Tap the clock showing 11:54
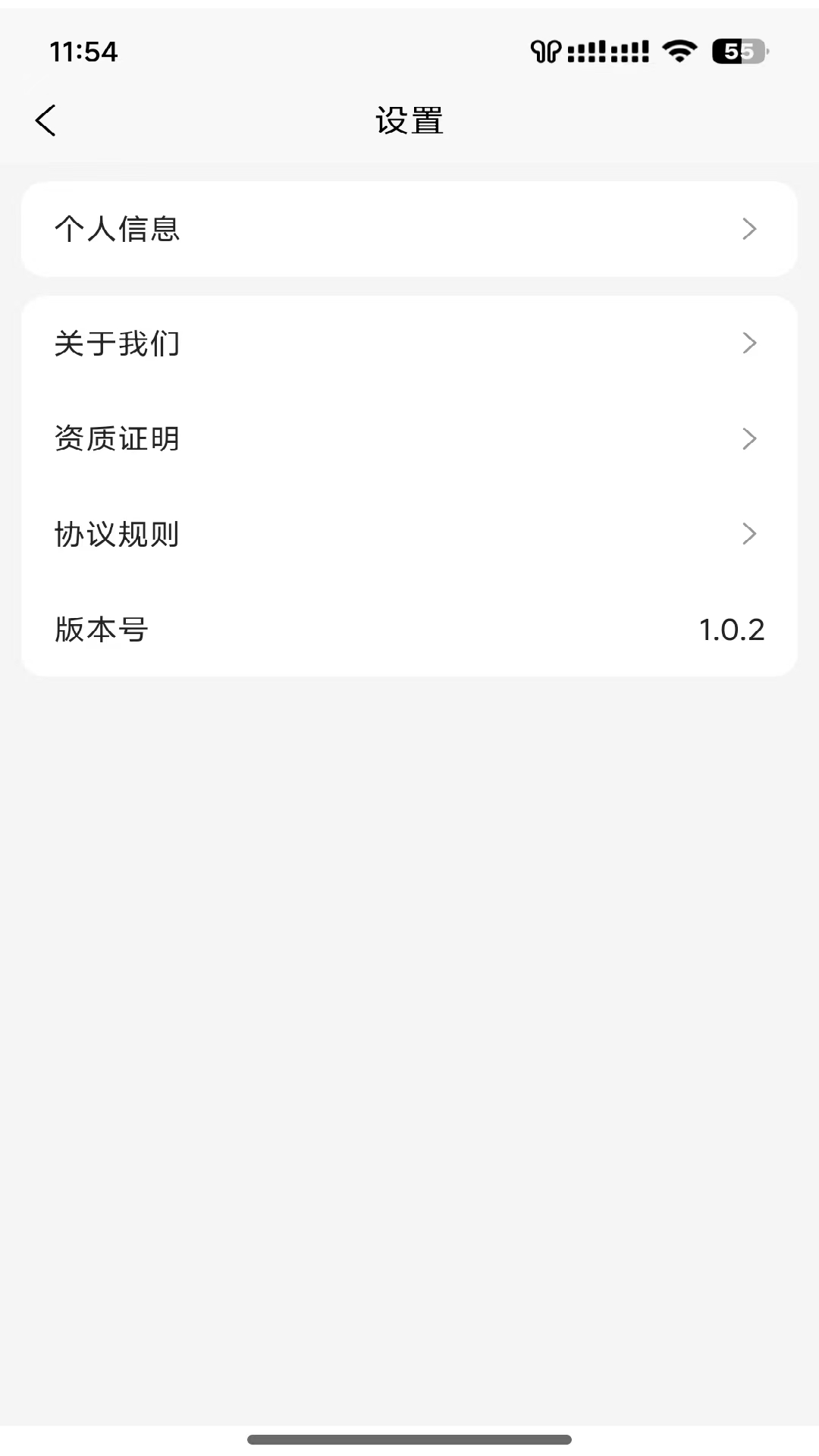The image size is (819, 1456). tap(82, 52)
